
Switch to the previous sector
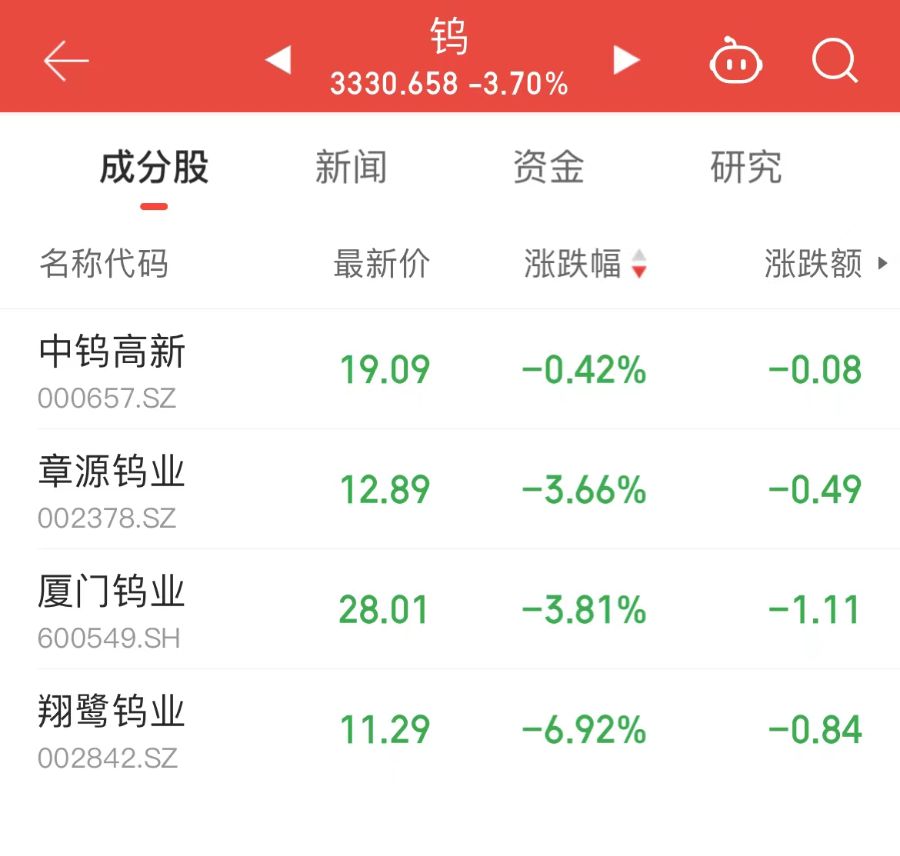pos(278,60)
